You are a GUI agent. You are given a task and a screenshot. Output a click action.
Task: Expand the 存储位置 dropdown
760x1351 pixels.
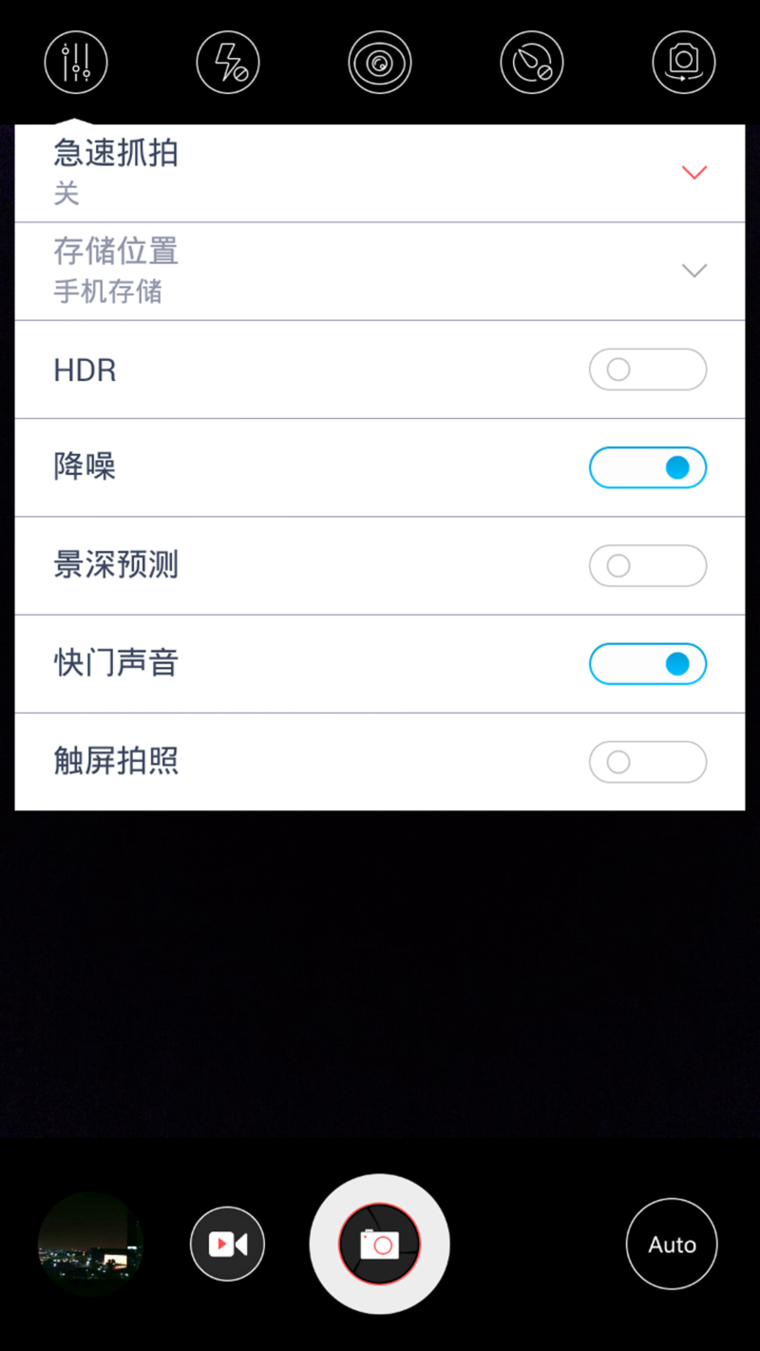click(x=693, y=271)
